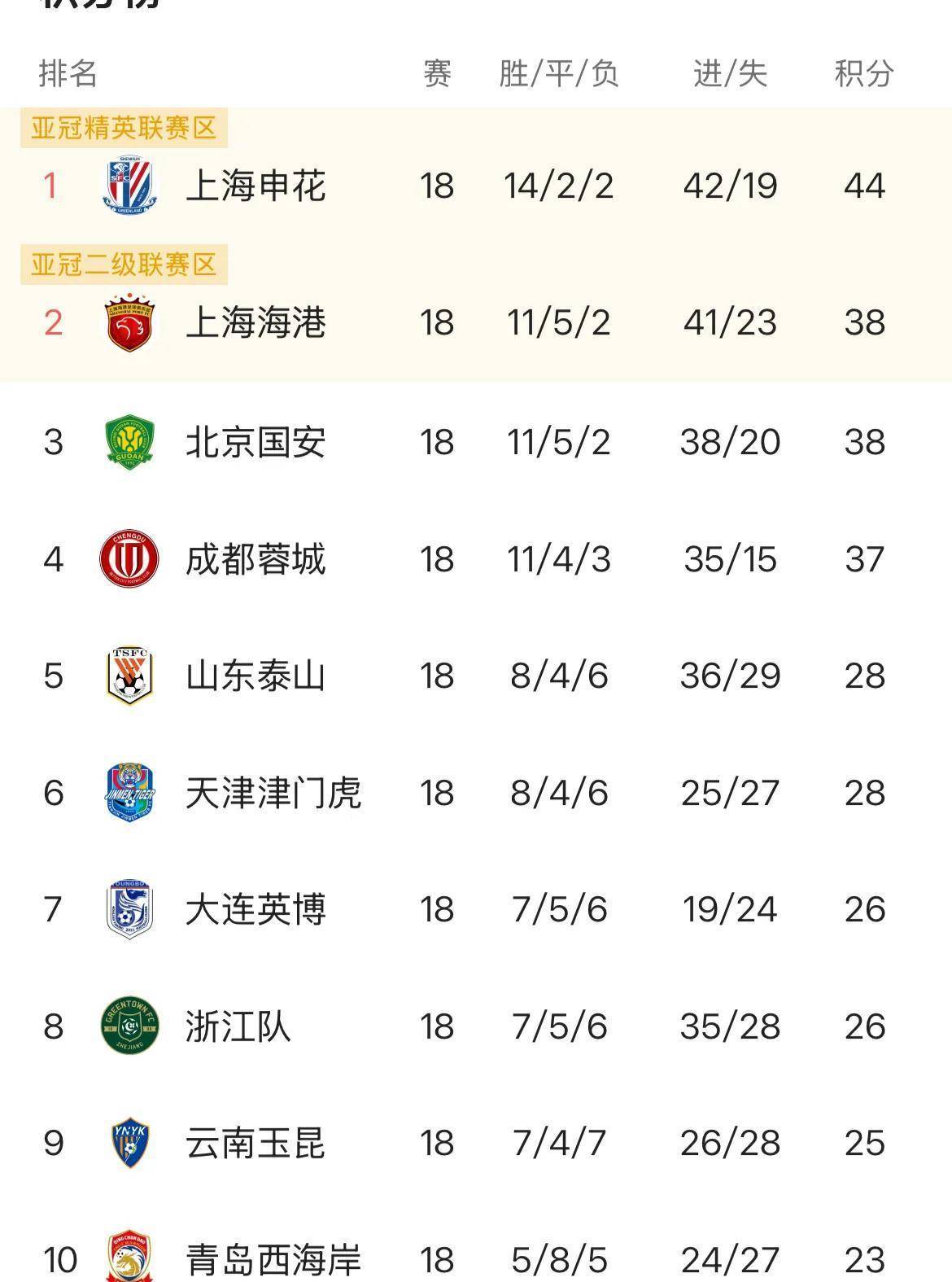Open the 青岛西海岸 team row

pyautogui.click(x=273, y=1259)
